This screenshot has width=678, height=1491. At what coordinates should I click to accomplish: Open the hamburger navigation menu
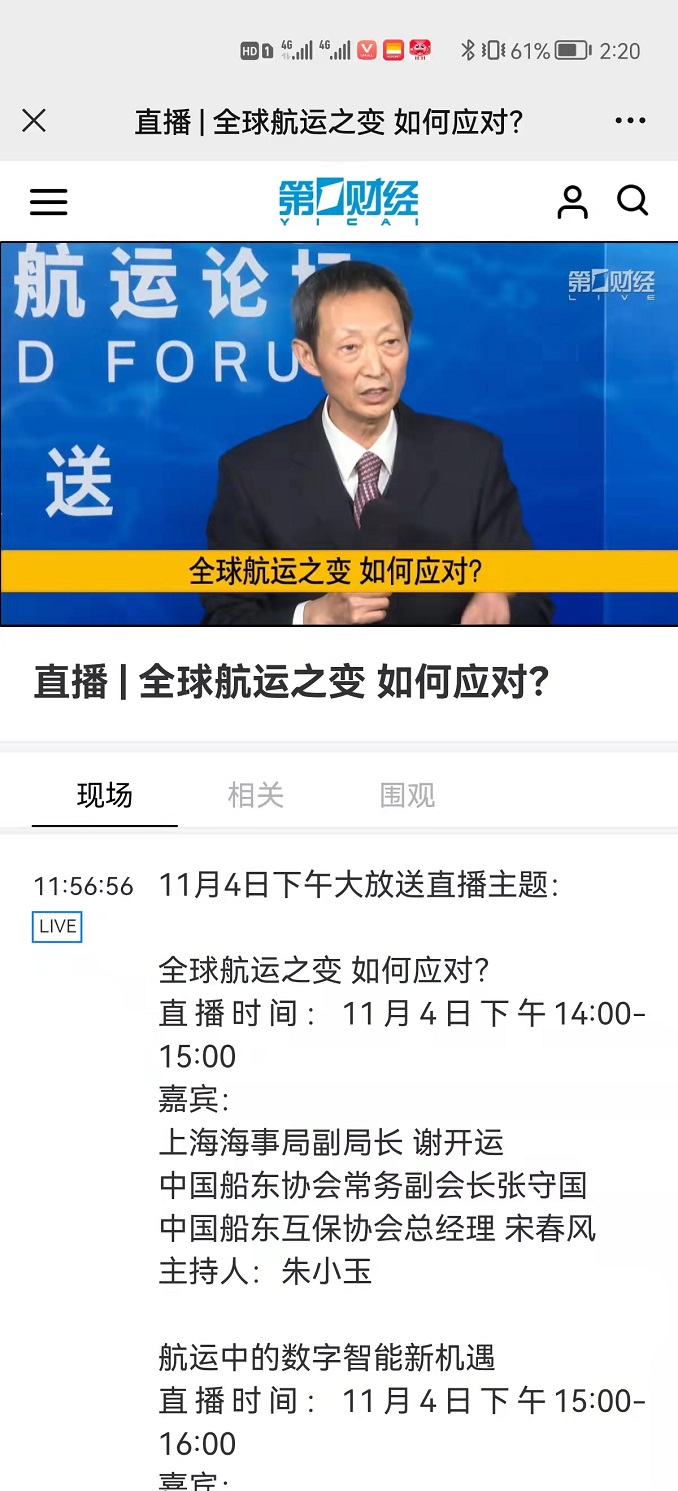48,202
